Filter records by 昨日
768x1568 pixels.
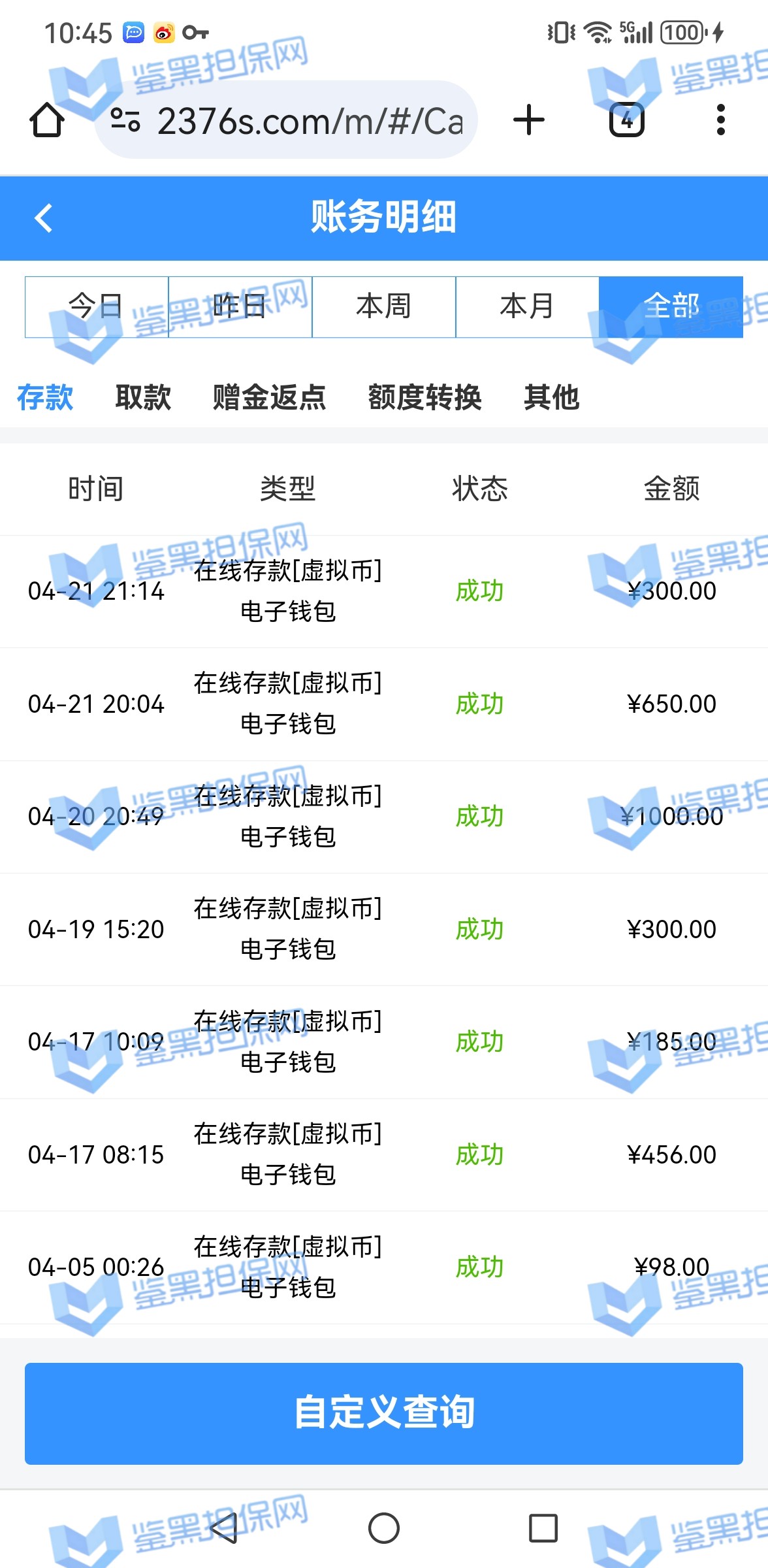point(240,306)
